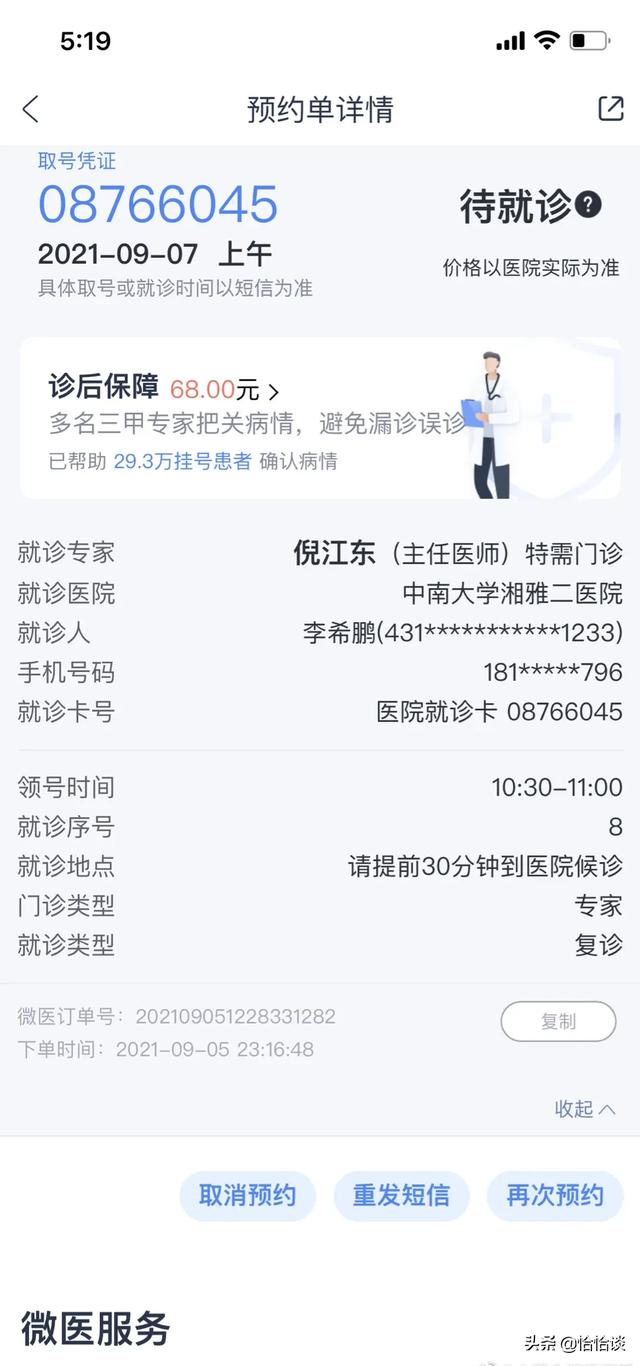Share this appointment via the top-right icon
Viewport: 640px width, 1366px height.
click(x=610, y=109)
